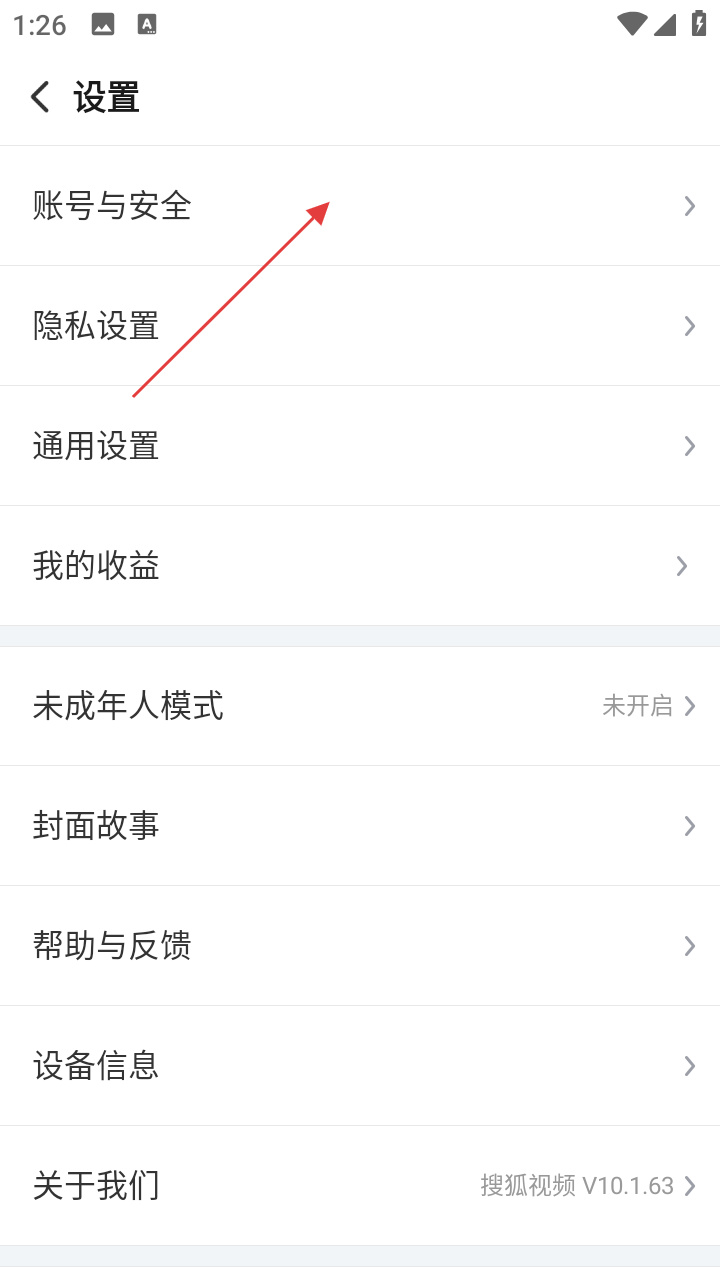Open 关于我们 page

click(360, 1186)
